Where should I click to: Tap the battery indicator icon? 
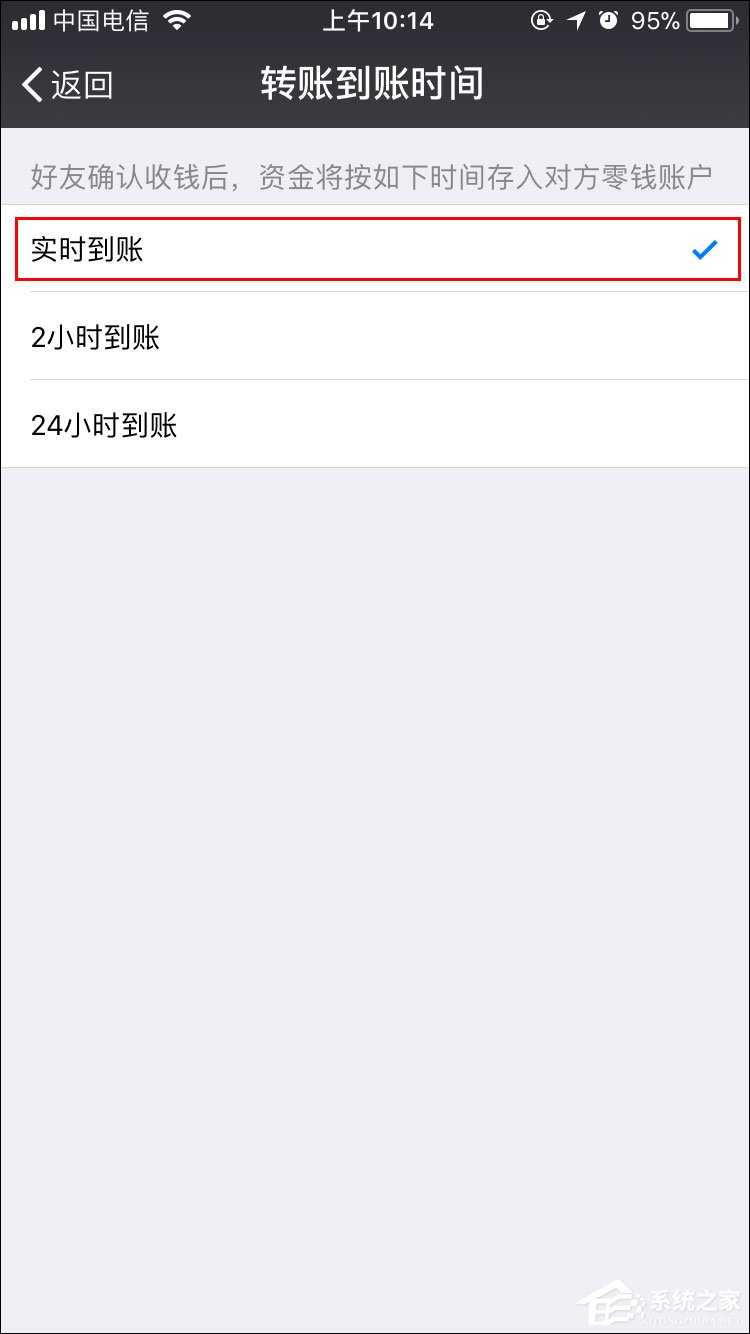click(x=712, y=20)
